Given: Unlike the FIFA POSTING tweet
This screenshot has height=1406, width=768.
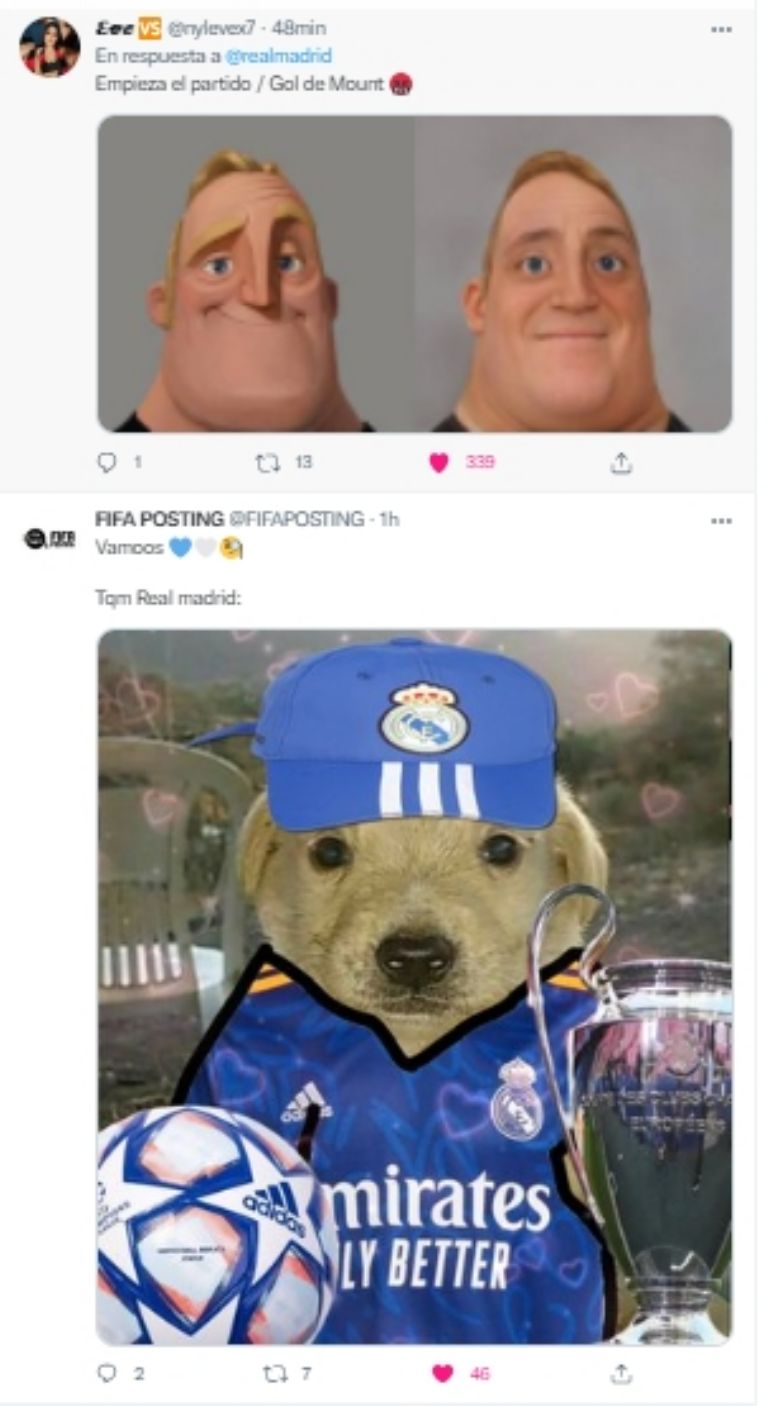Looking at the screenshot, I should coord(440,1374).
